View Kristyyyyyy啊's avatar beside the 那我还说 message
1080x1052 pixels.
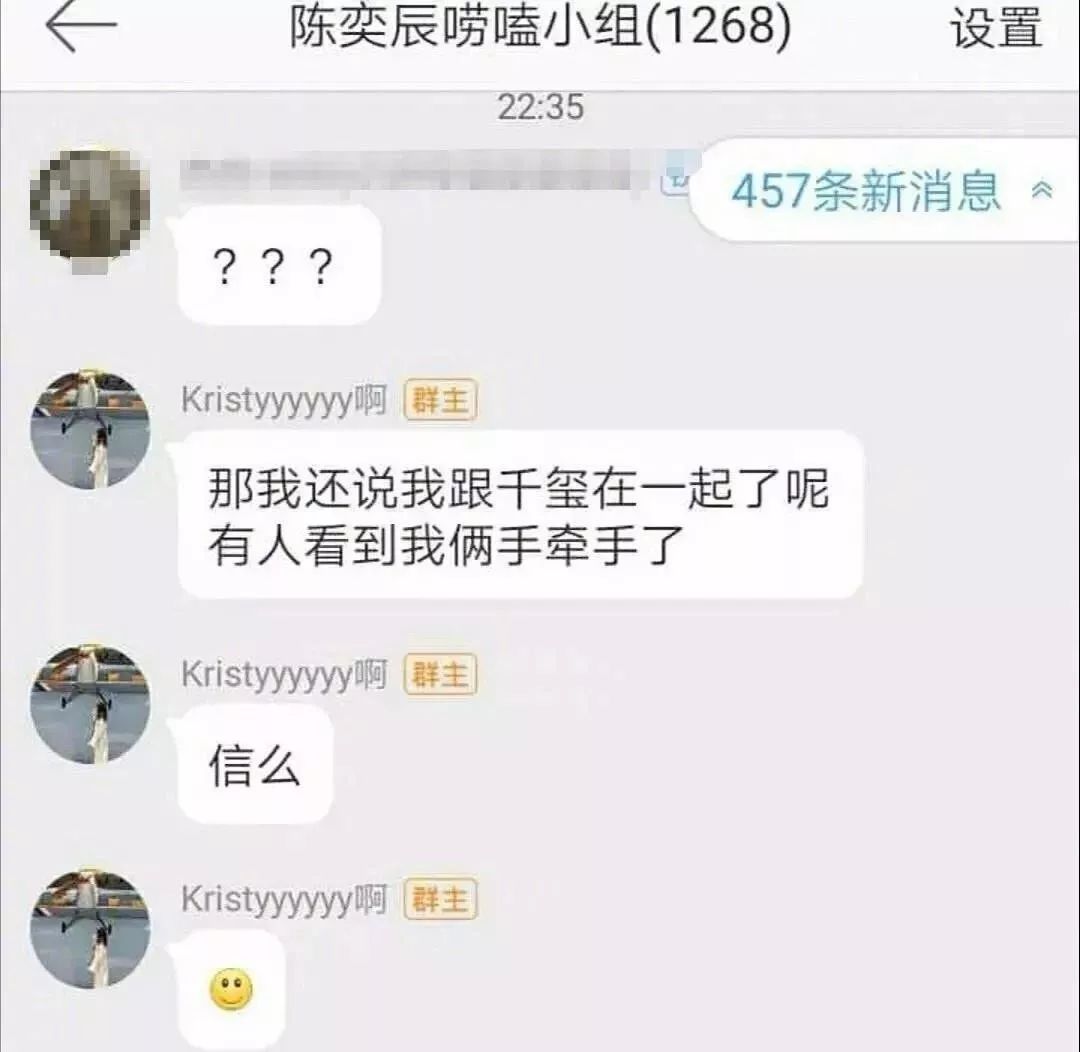point(90,430)
